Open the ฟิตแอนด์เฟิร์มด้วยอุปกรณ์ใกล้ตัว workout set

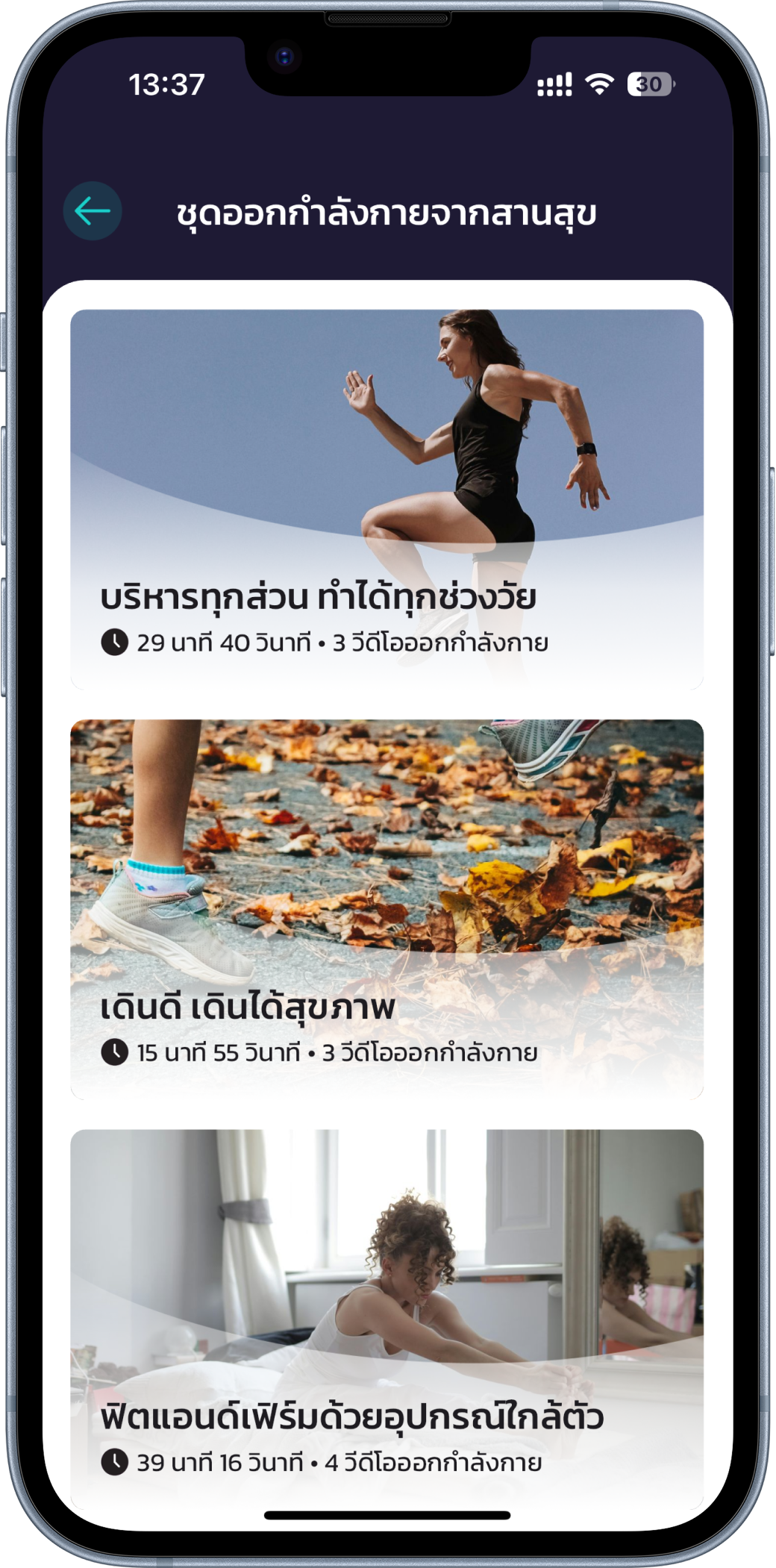click(387, 1317)
